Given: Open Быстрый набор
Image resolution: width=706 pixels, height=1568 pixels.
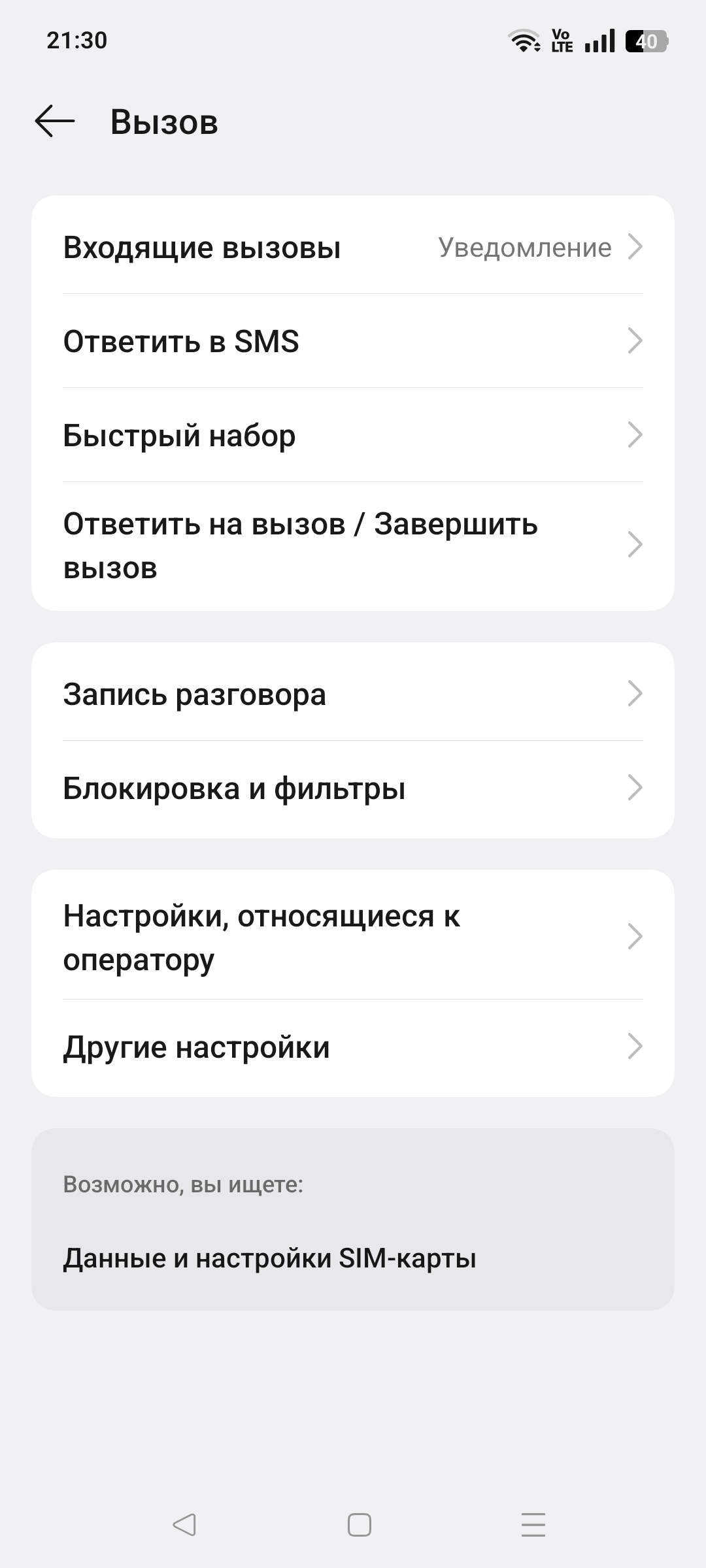Looking at the screenshot, I should (353, 435).
